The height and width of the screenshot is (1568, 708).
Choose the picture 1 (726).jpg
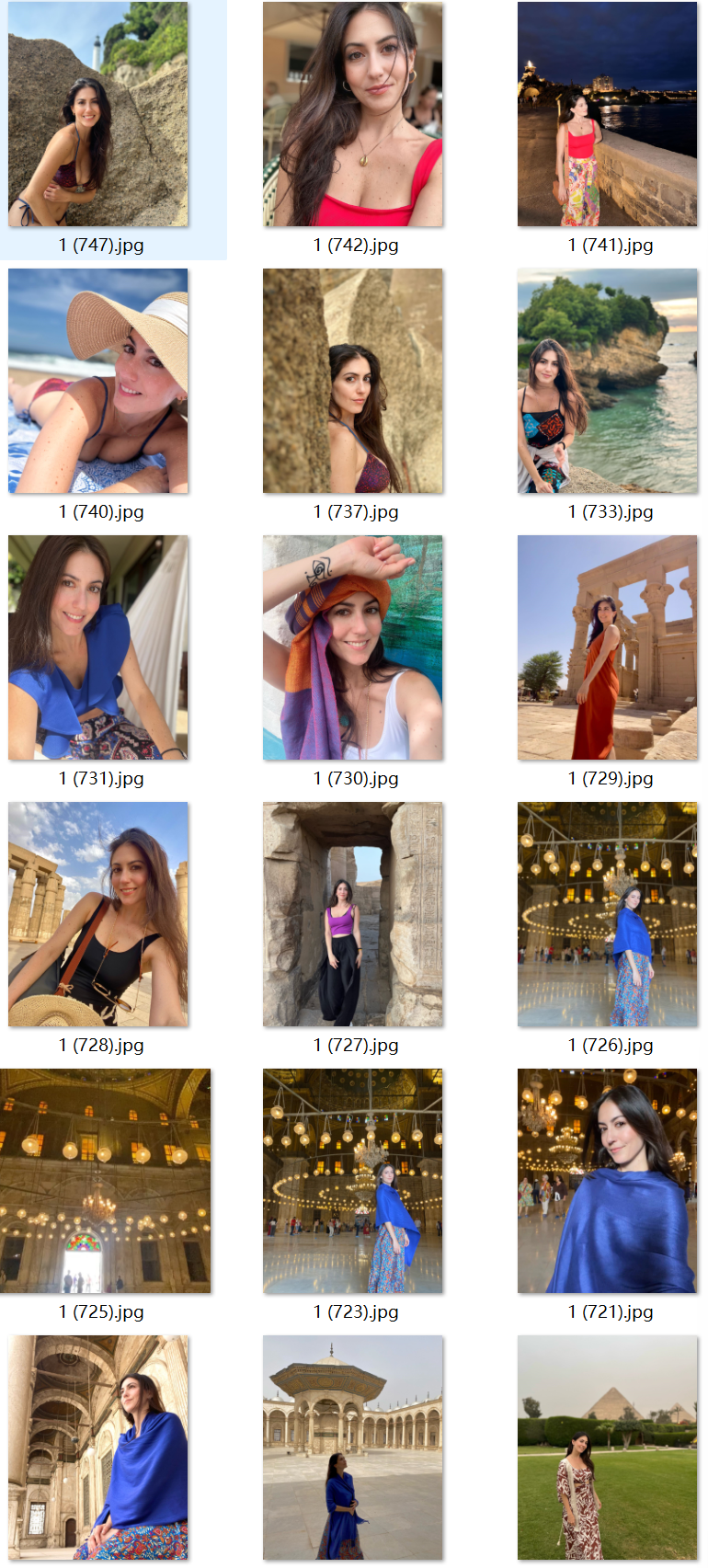pyautogui.click(x=607, y=915)
